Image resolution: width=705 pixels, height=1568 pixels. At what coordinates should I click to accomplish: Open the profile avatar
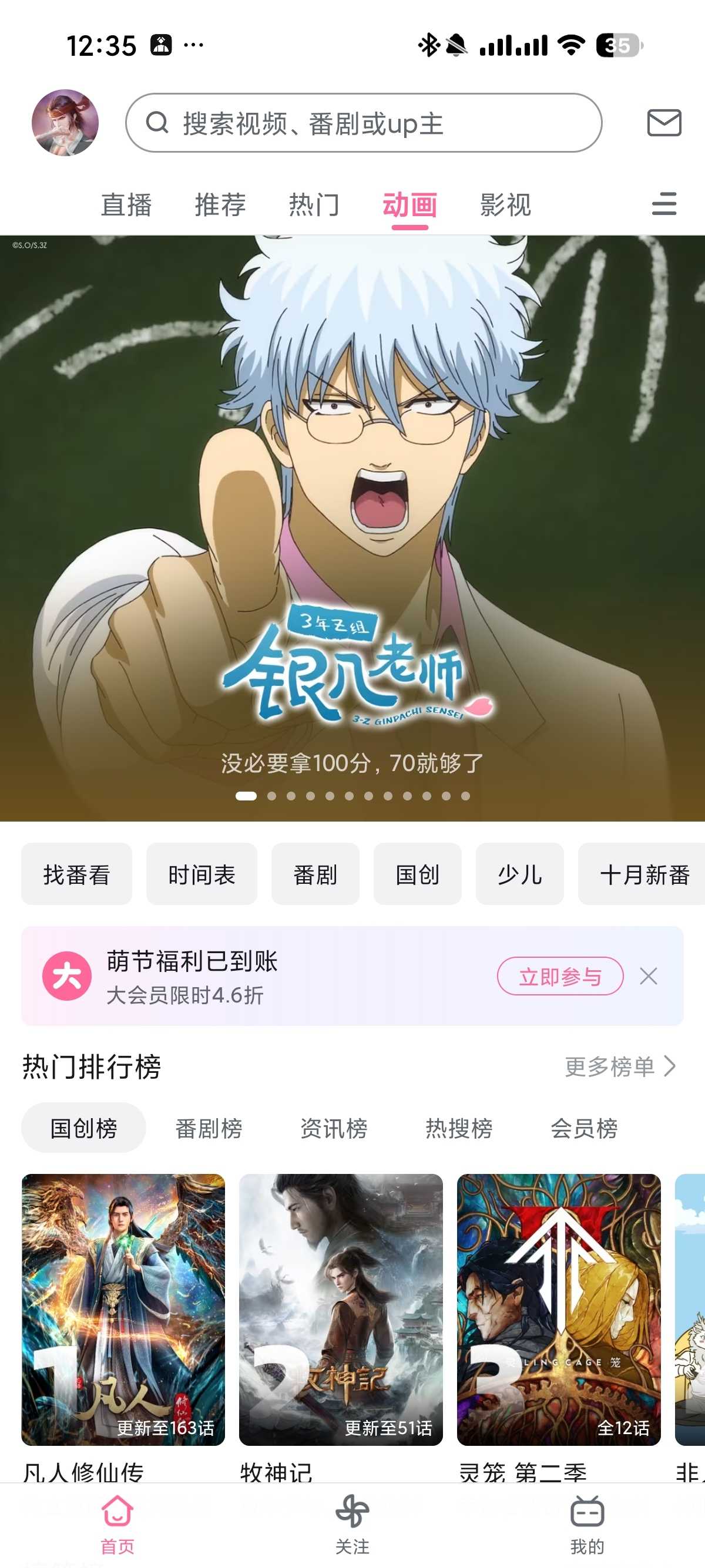[65, 123]
